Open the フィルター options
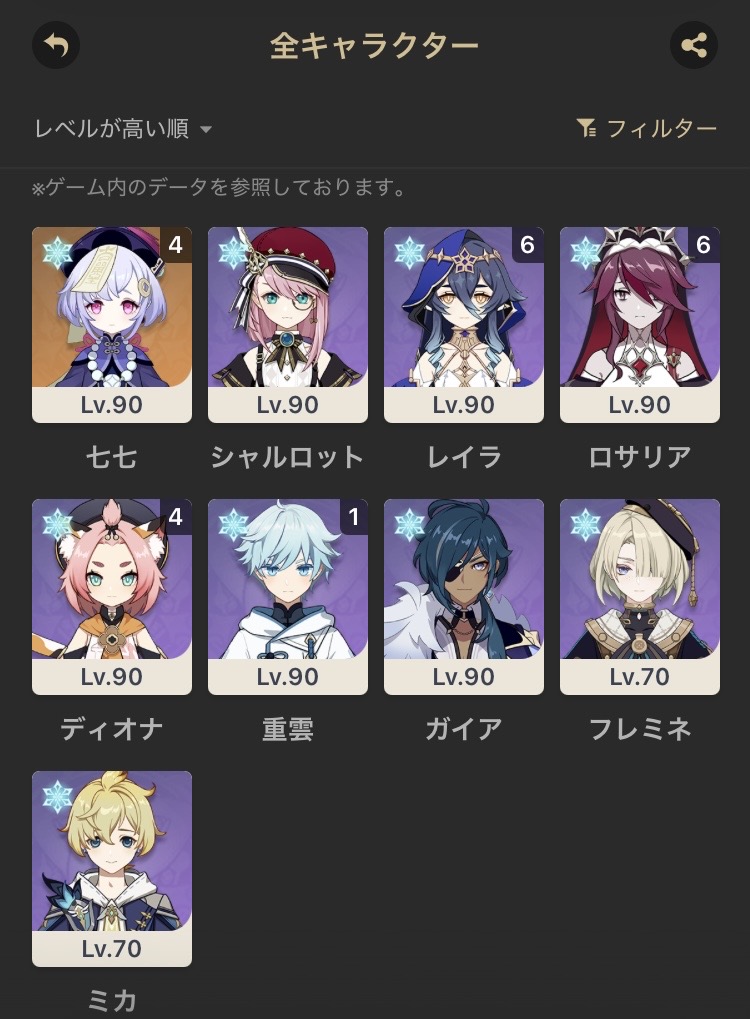The width and height of the screenshot is (750, 1019). 647,129
